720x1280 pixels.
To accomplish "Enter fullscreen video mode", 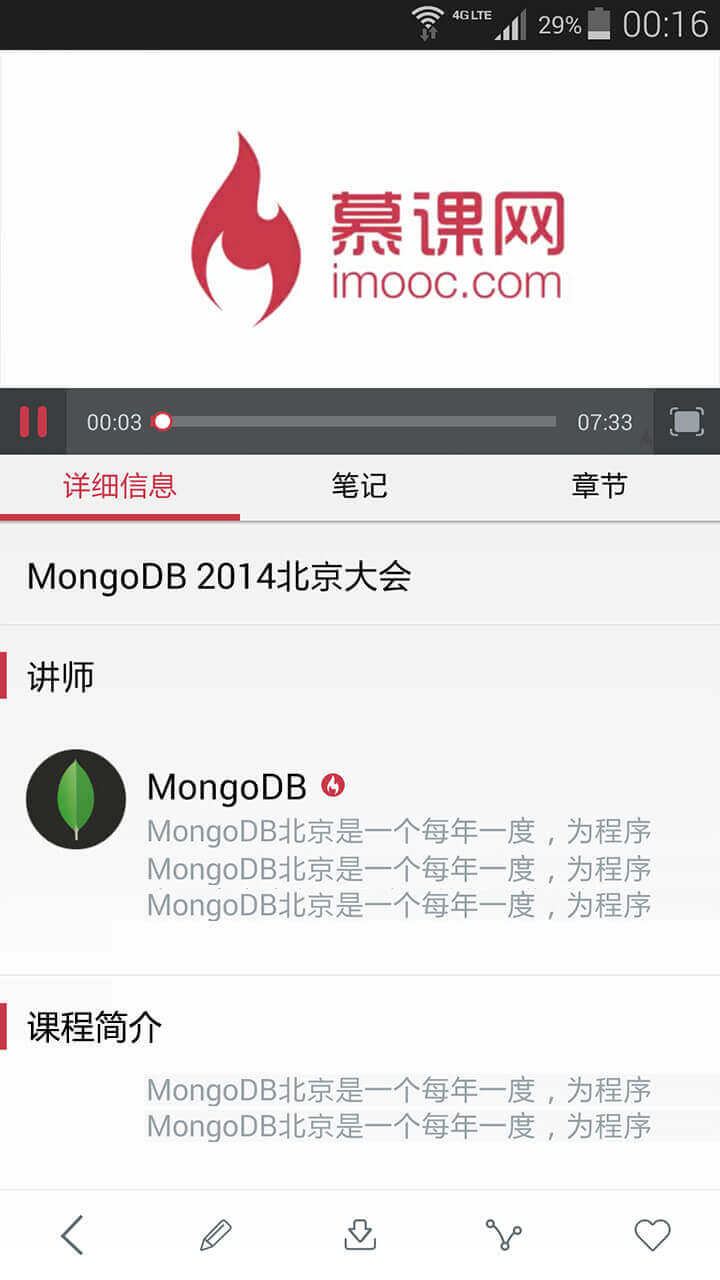I will coord(686,422).
